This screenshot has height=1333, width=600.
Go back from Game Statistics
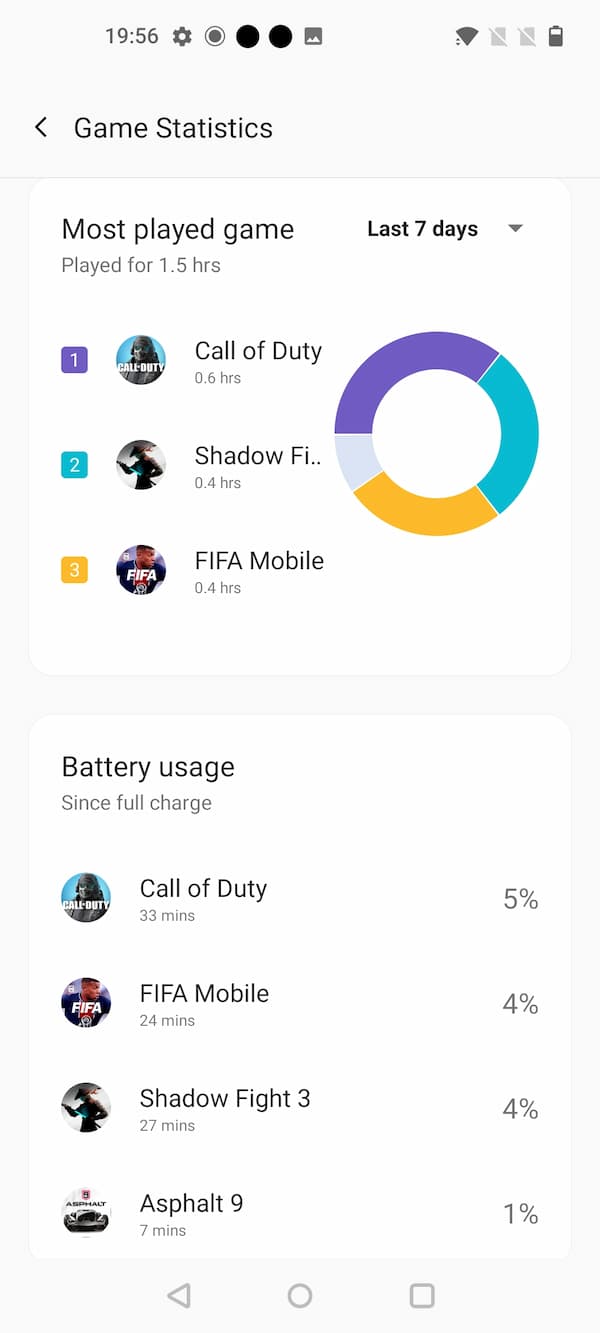click(x=41, y=128)
